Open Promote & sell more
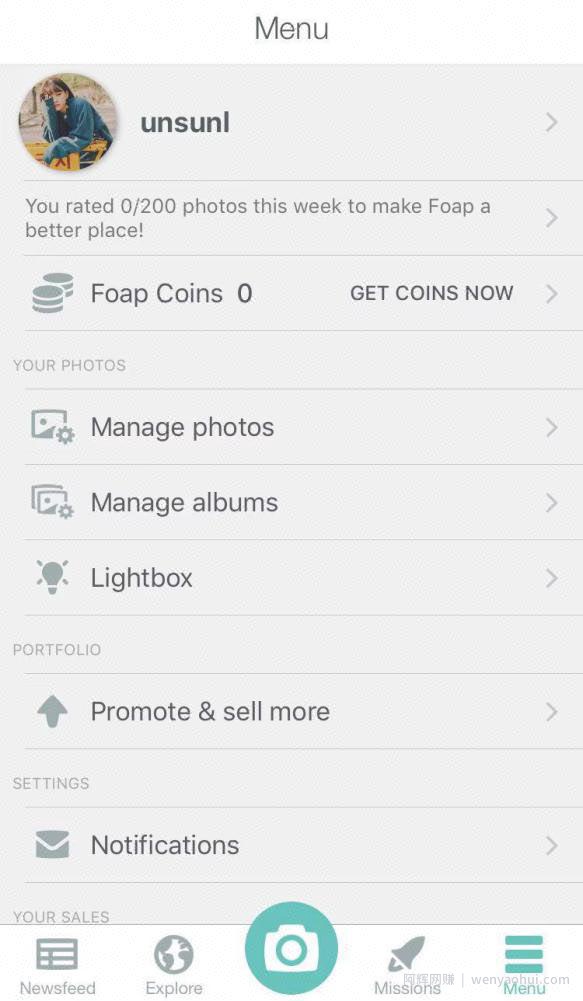The image size is (583, 1001). (x=291, y=711)
